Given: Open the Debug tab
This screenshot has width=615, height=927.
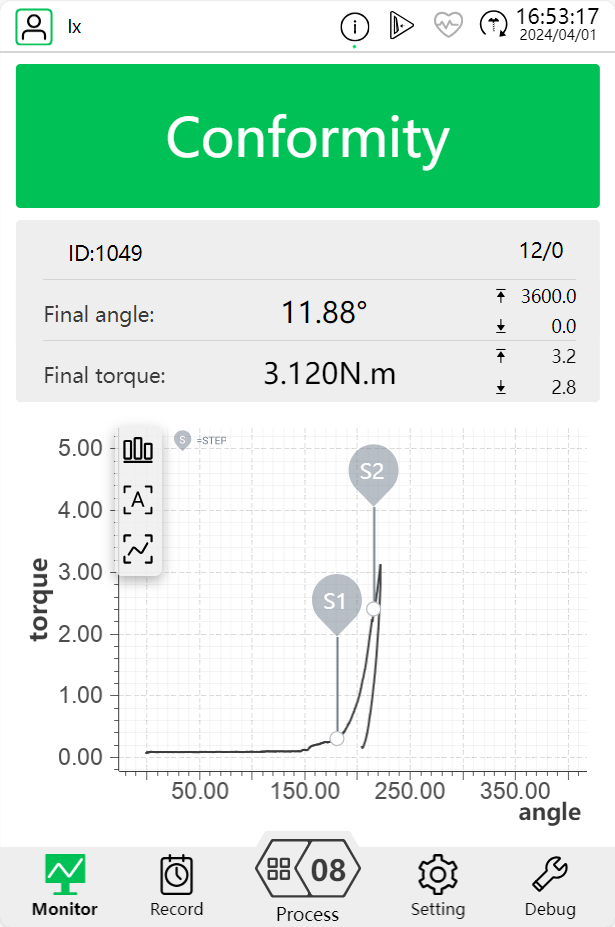Looking at the screenshot, I should [550, 885].
